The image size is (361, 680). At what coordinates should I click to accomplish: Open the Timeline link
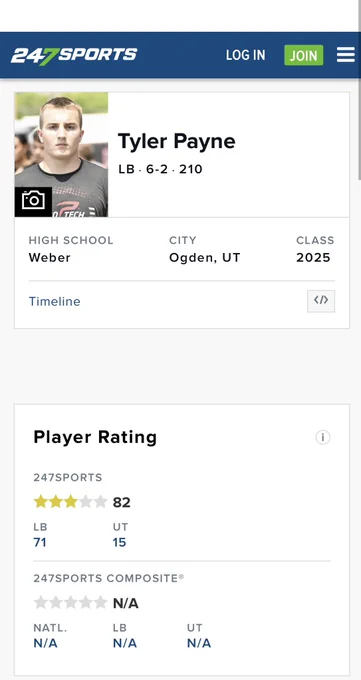(55, 301)
